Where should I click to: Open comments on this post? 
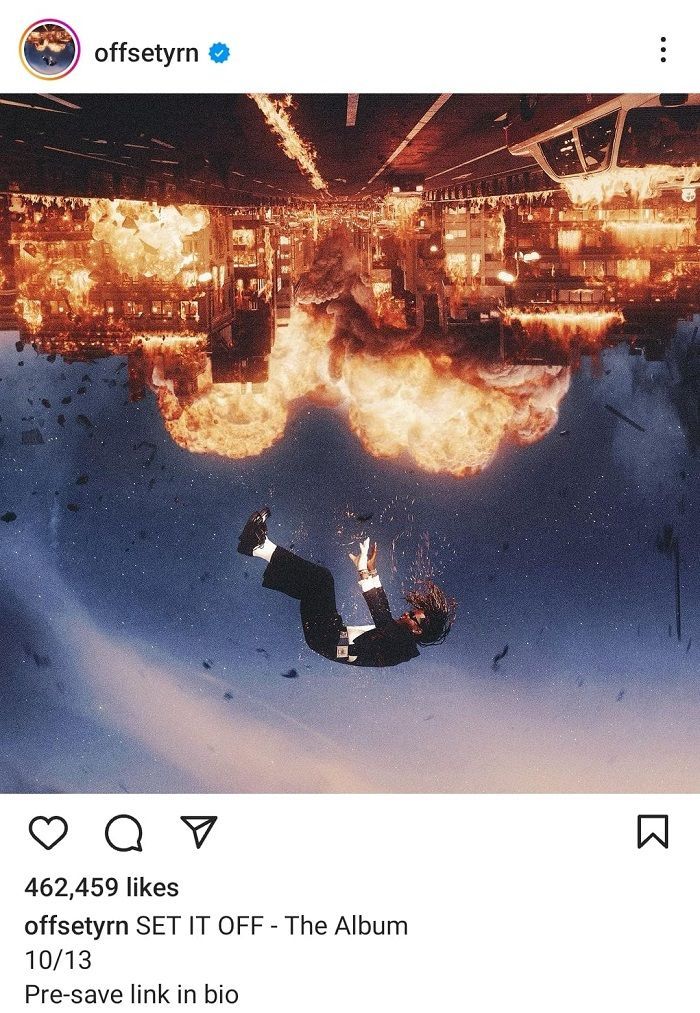point(123,832)
